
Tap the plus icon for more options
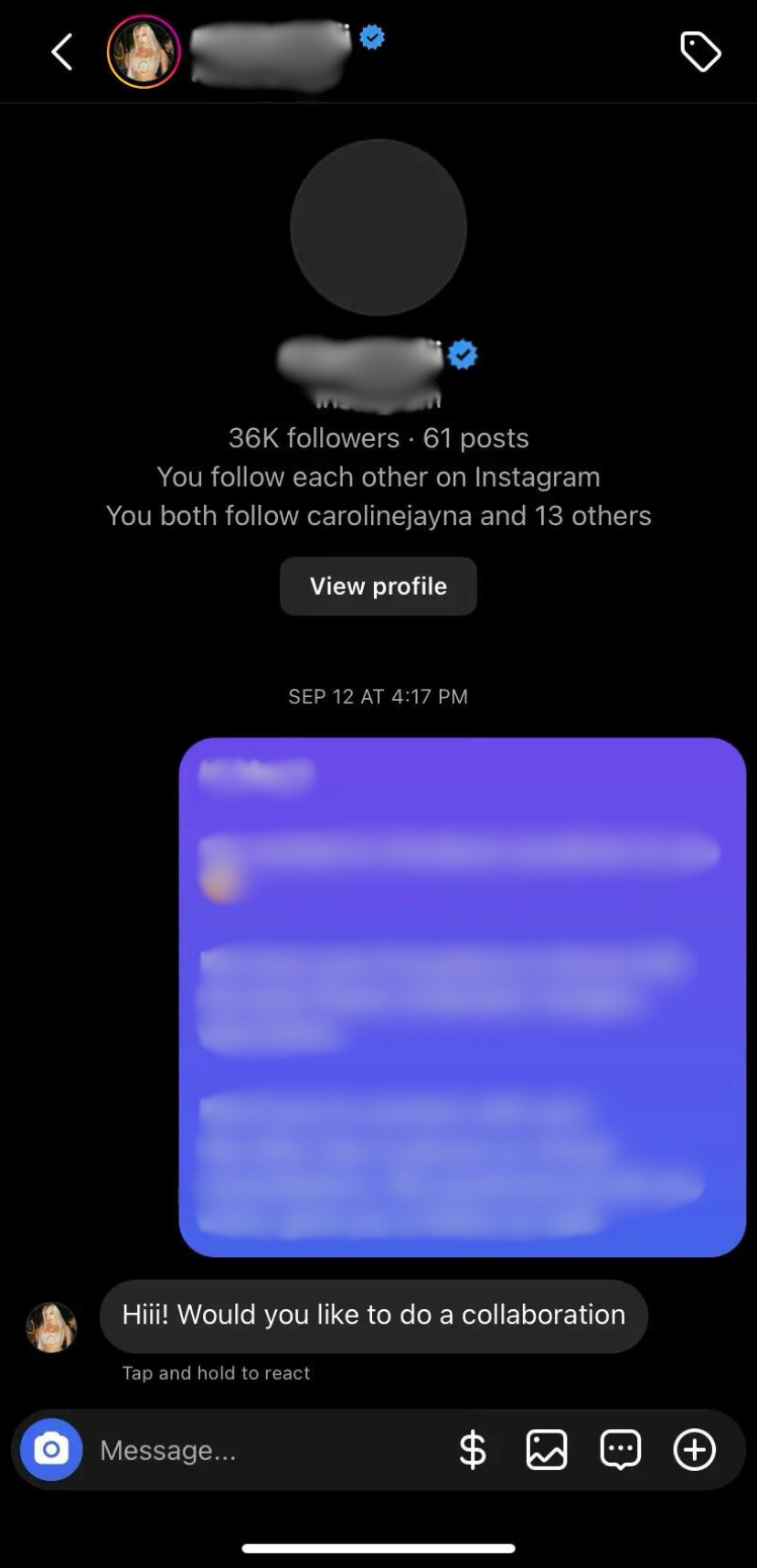695,1450
